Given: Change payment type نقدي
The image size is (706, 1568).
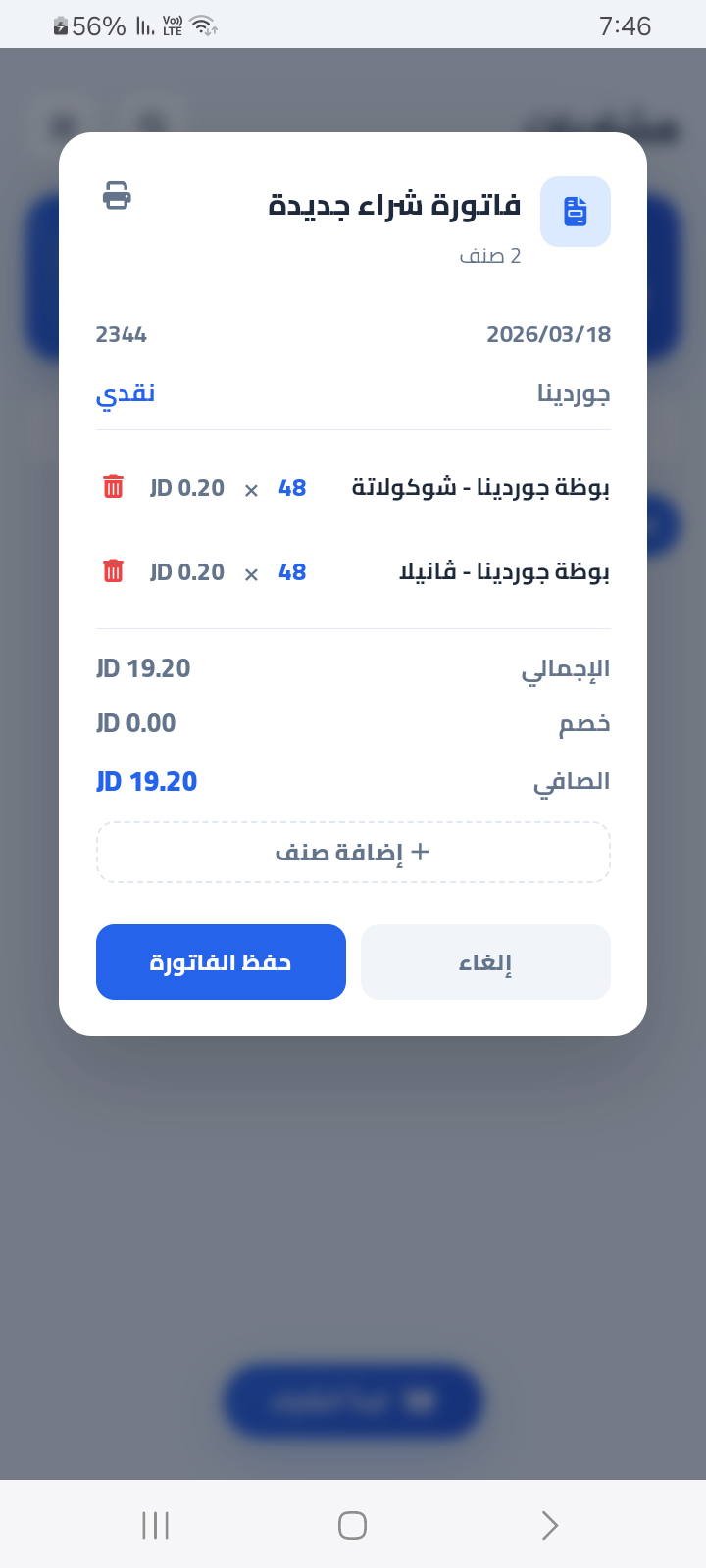Looking at the screenshot, I should coord(126,394).
